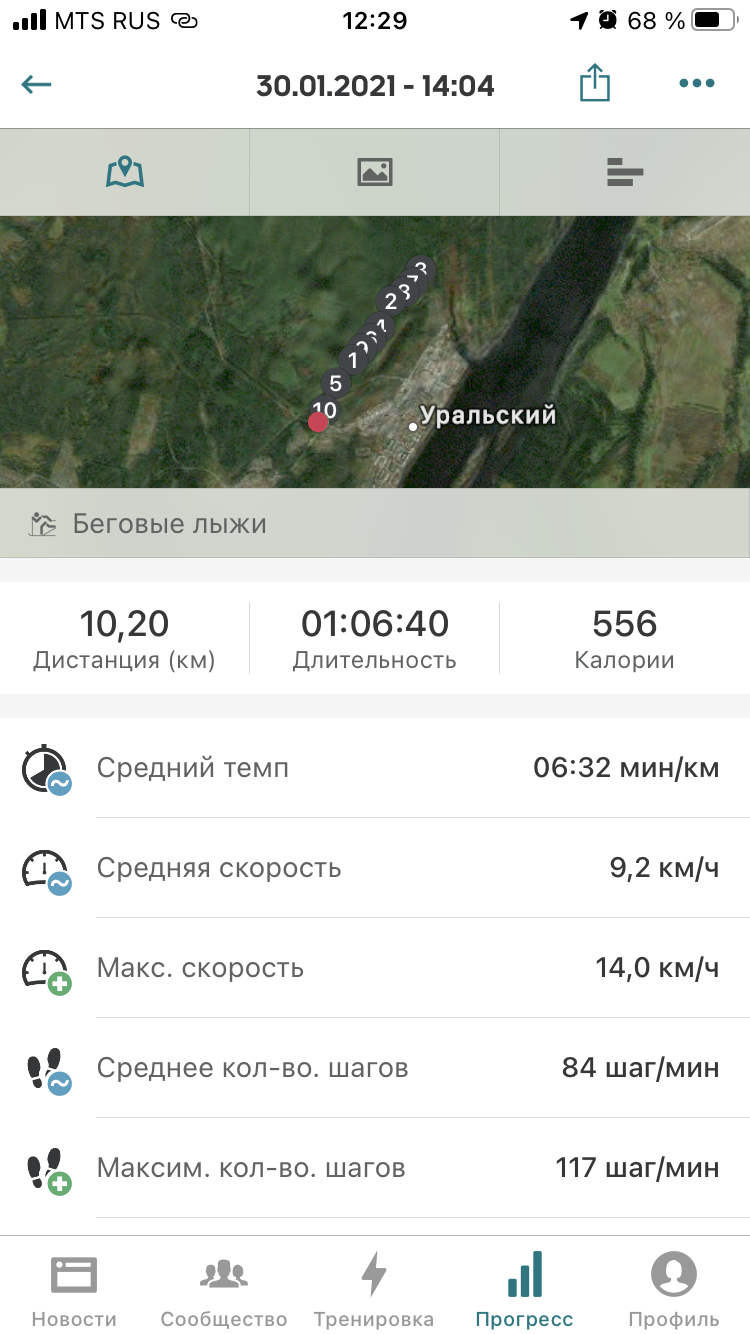The image size is (750, 1334).
Task: Go to the Тренировка tab
Action: [374, 1290]
